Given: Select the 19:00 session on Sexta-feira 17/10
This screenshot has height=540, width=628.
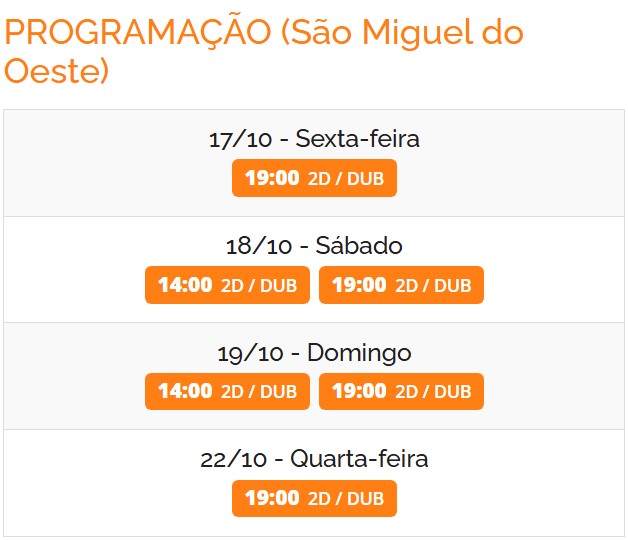Looking at the screenshot, I should click(x=314, y=178).
